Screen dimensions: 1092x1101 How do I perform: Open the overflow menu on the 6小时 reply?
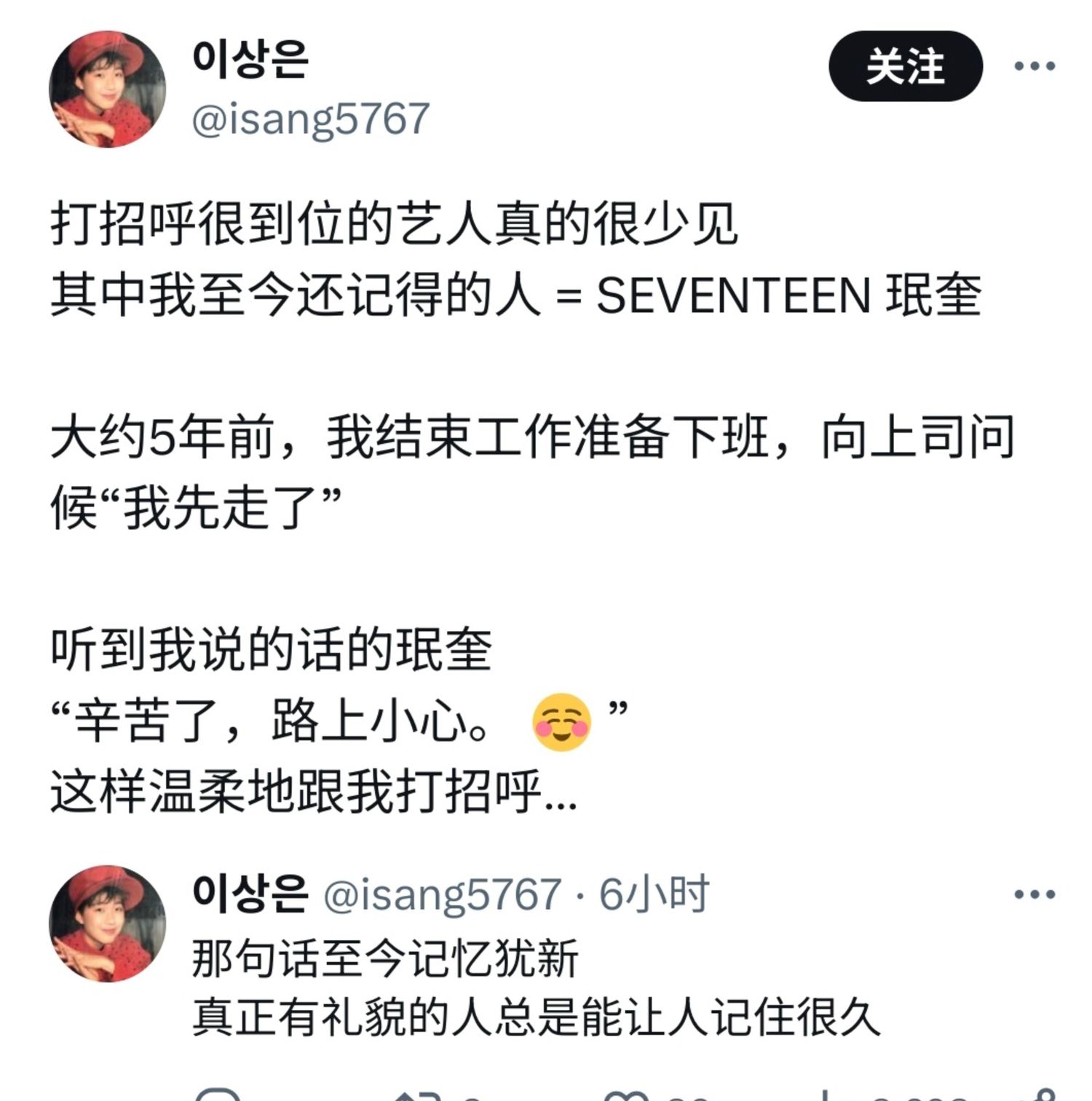click(x=1034, y=894)
